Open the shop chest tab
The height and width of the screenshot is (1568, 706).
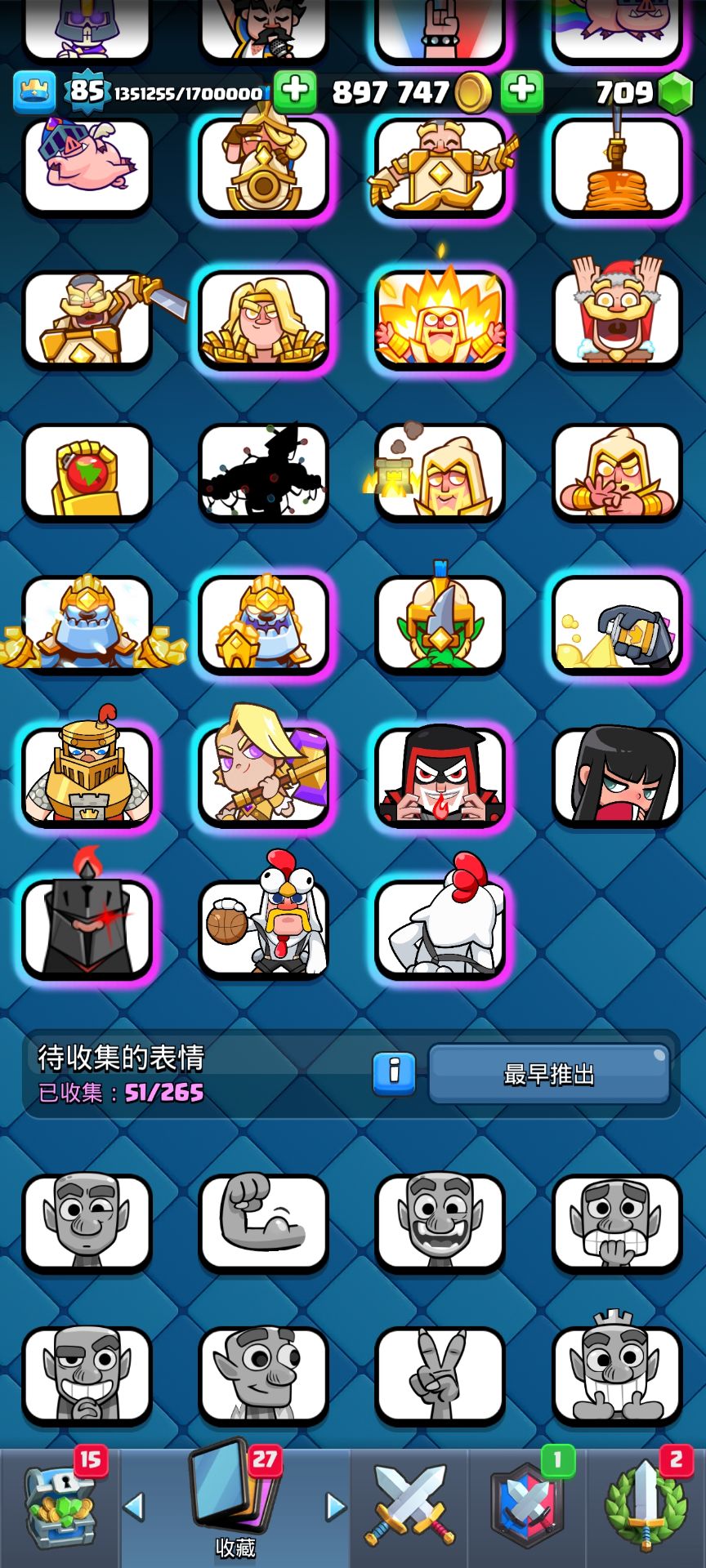tap(60, 1507)
